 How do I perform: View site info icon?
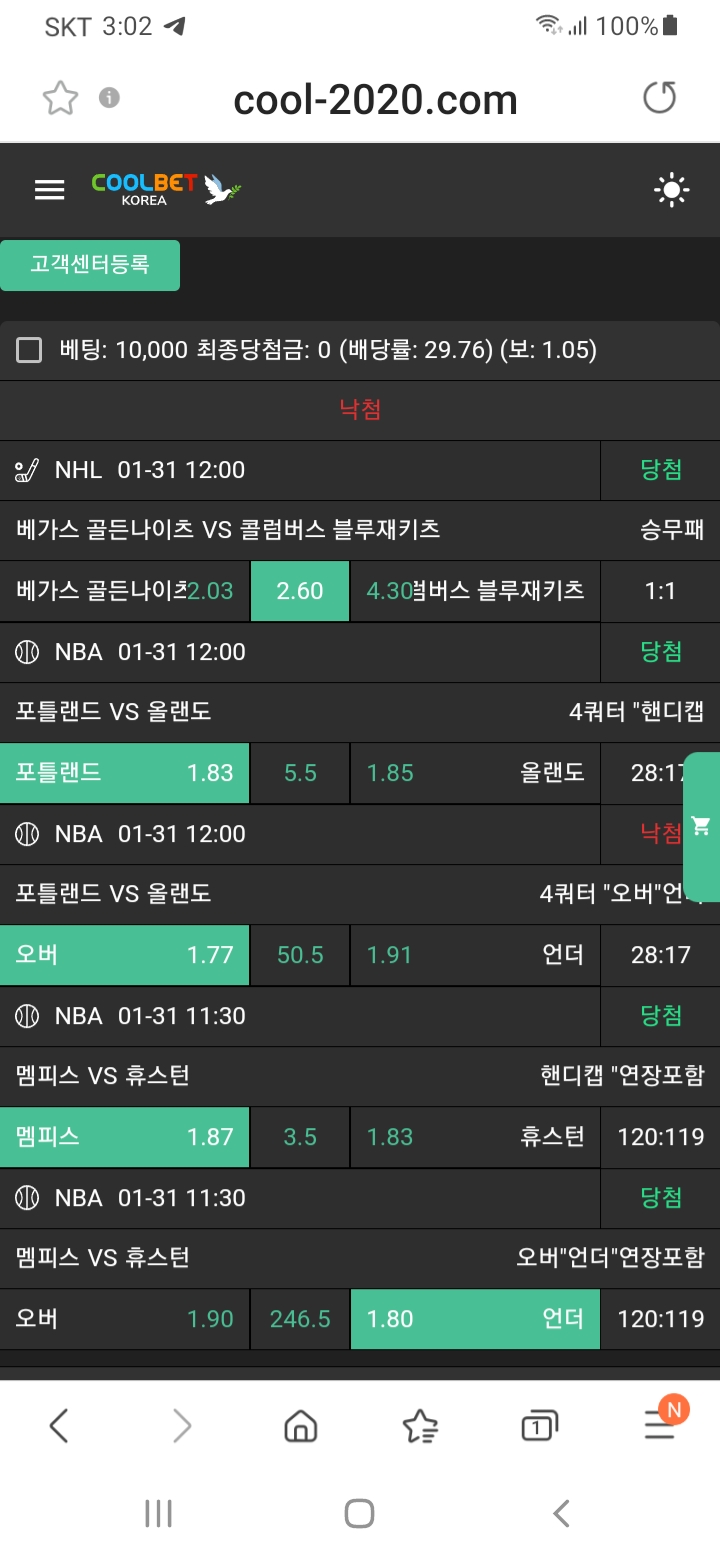[110, 98]
